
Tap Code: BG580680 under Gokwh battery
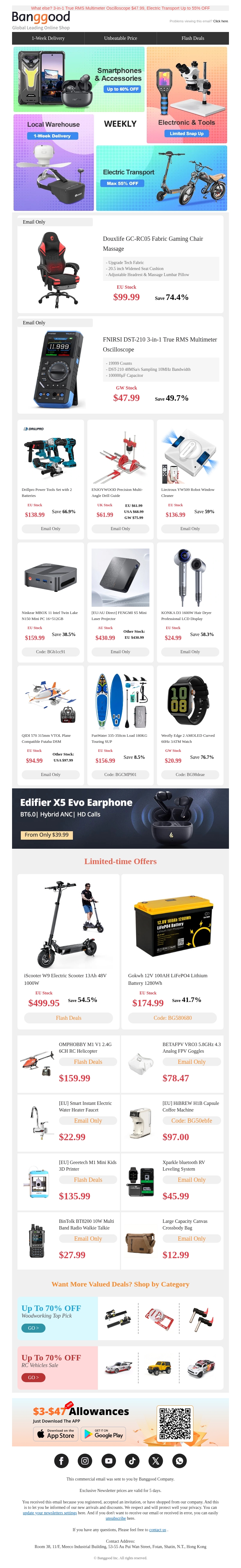[x=172, y=1018]
